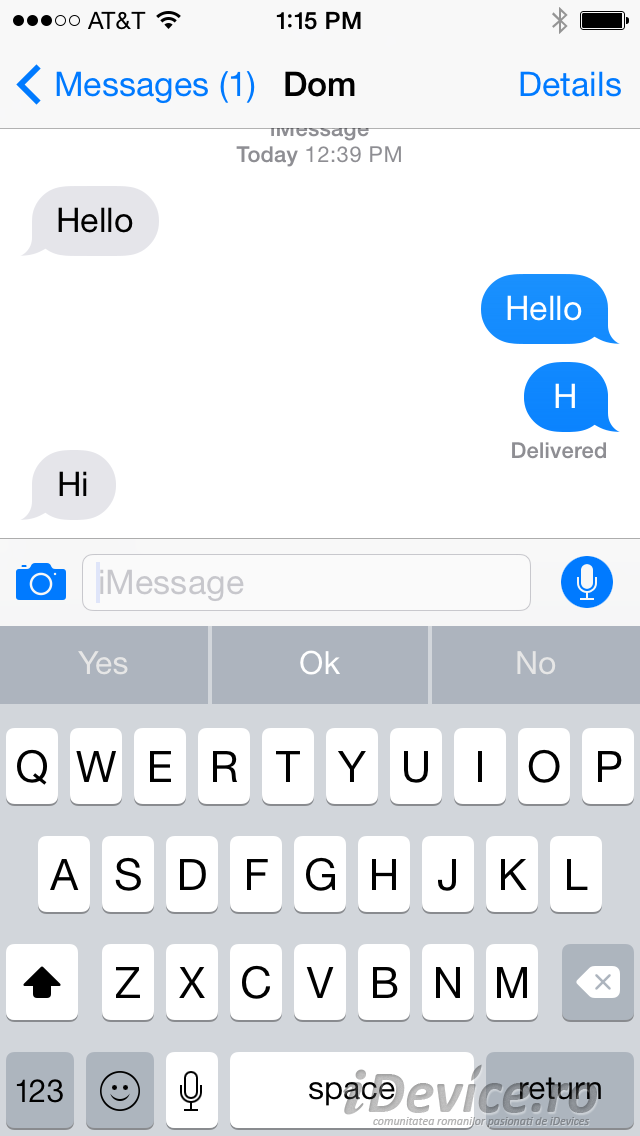Tap the blue audio message microphone button
Screen dimensions: 640x1136
point(586,582)
